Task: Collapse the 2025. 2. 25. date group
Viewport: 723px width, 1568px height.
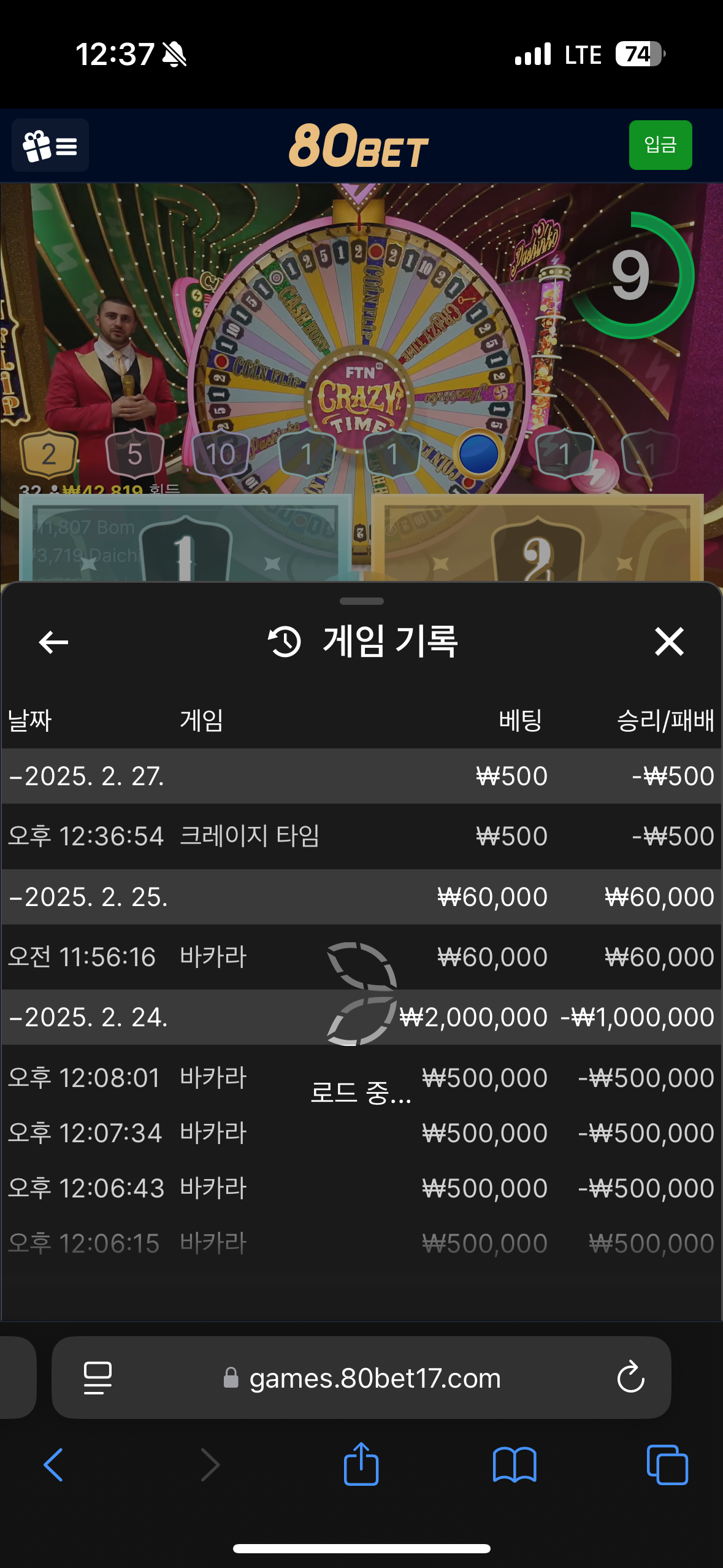Action: tap(88, 897)
